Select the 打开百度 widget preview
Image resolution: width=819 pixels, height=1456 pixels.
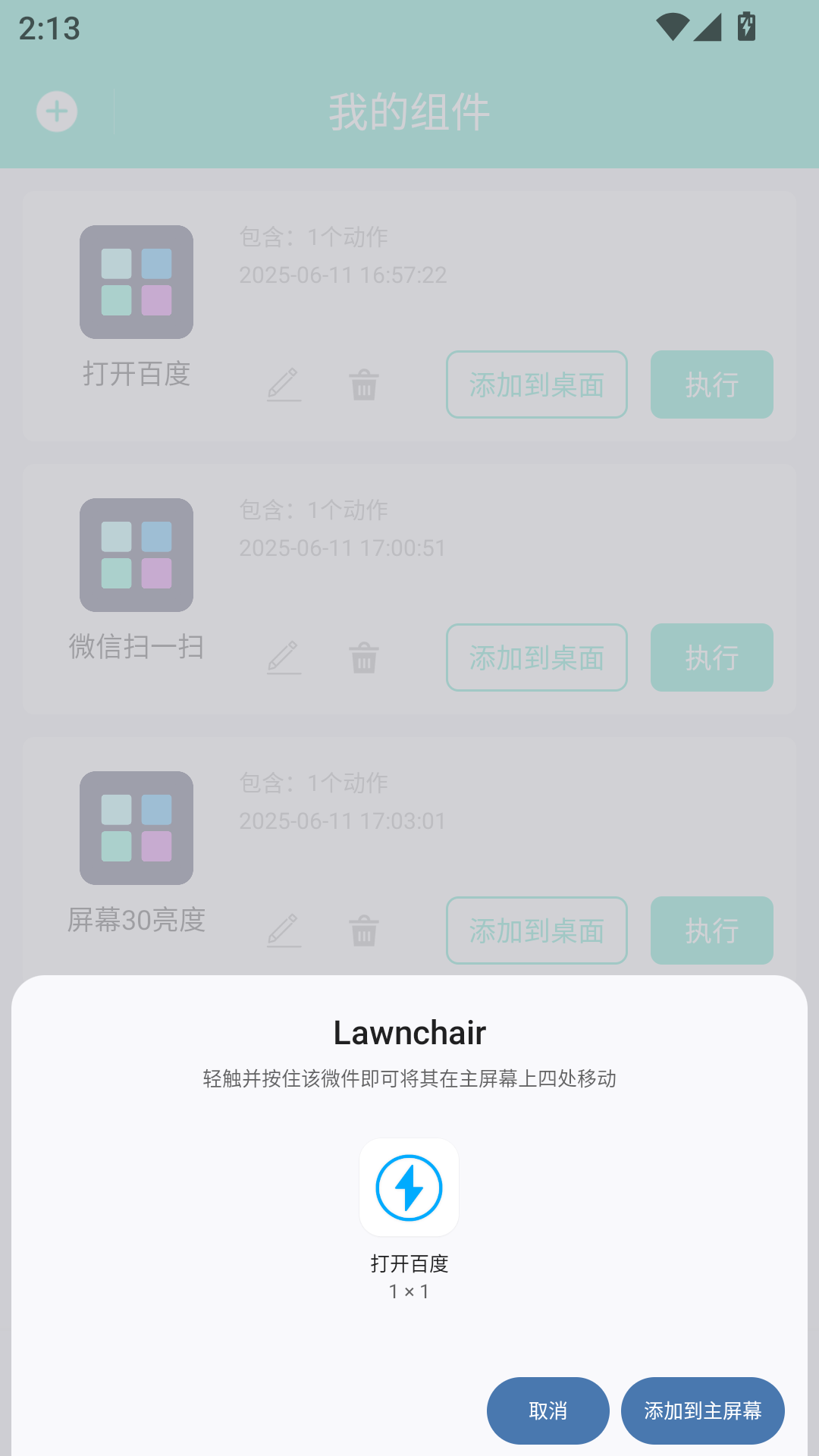click(409, 1188)
